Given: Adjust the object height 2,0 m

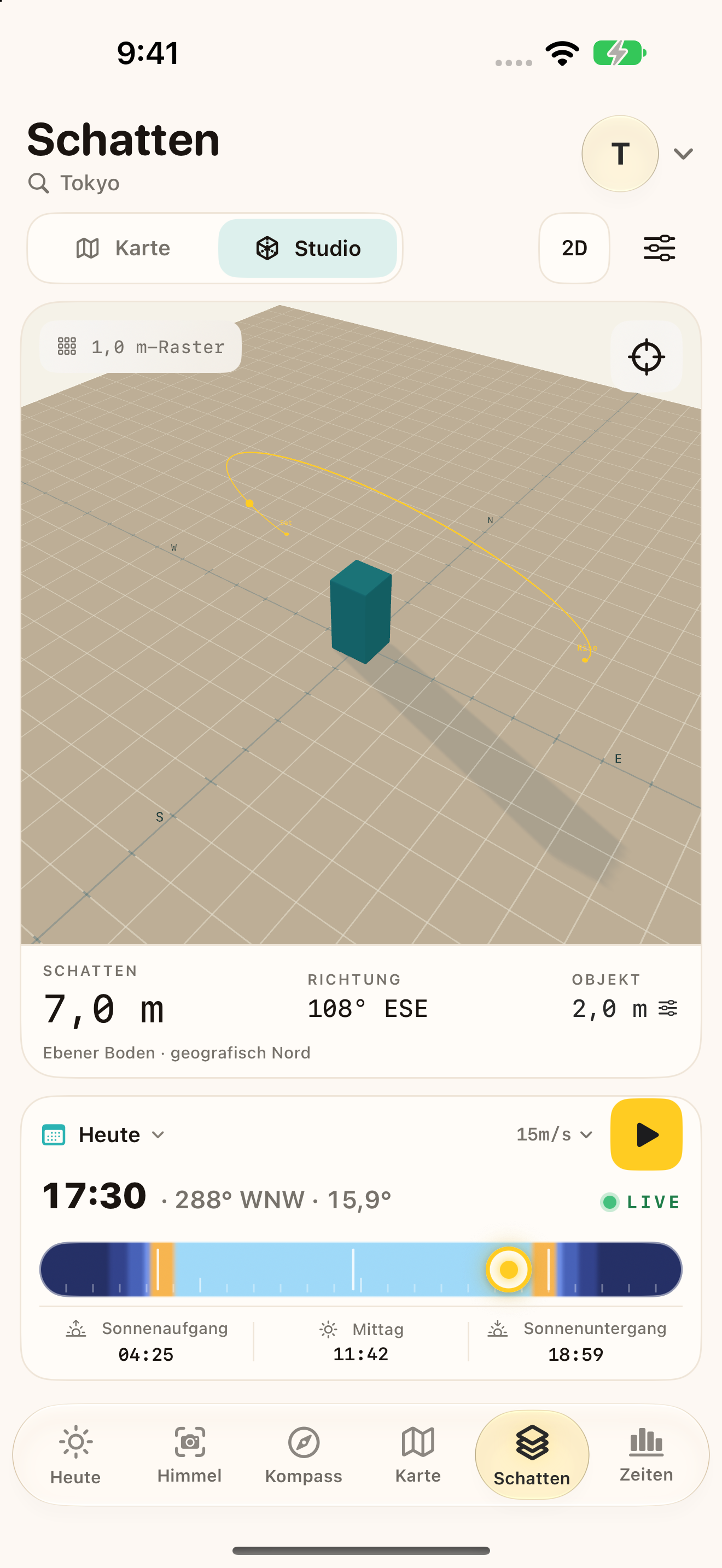Looking at the screenshot, I should click(625, 1009).
